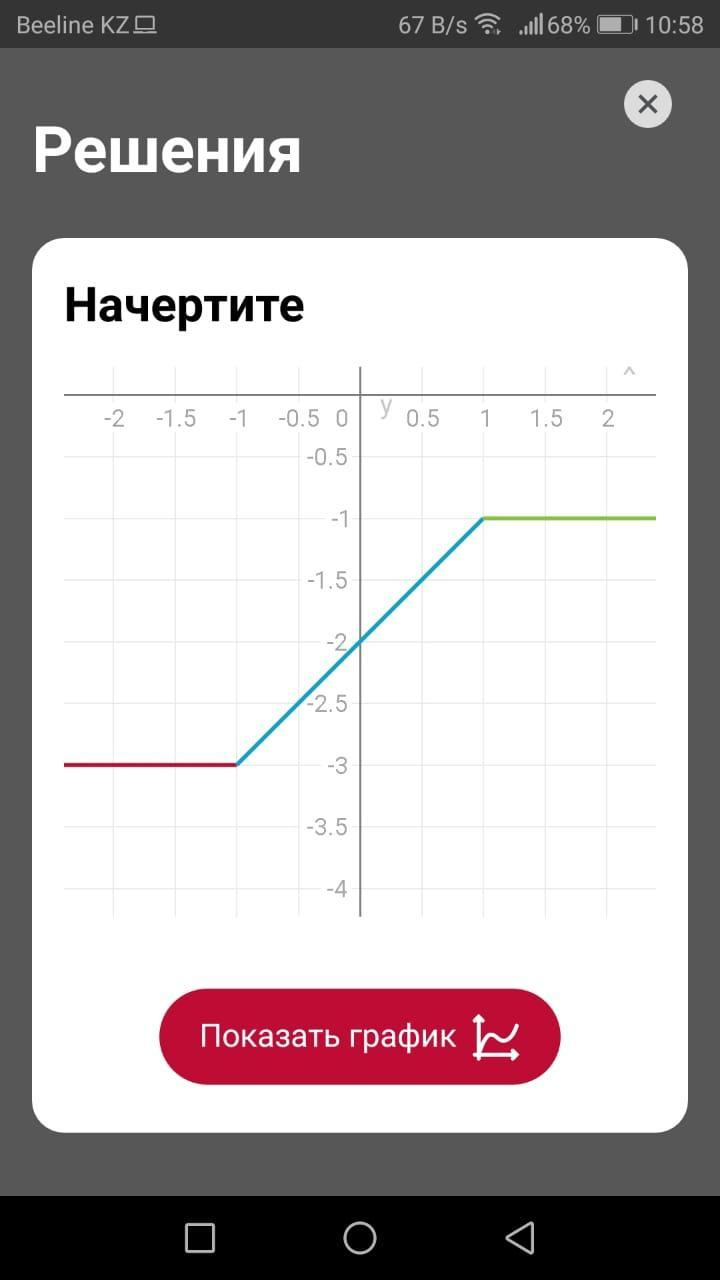The image size is (720, 1280).
Task: Open the plotted graph preview
Action: click(x=359, y=640)
